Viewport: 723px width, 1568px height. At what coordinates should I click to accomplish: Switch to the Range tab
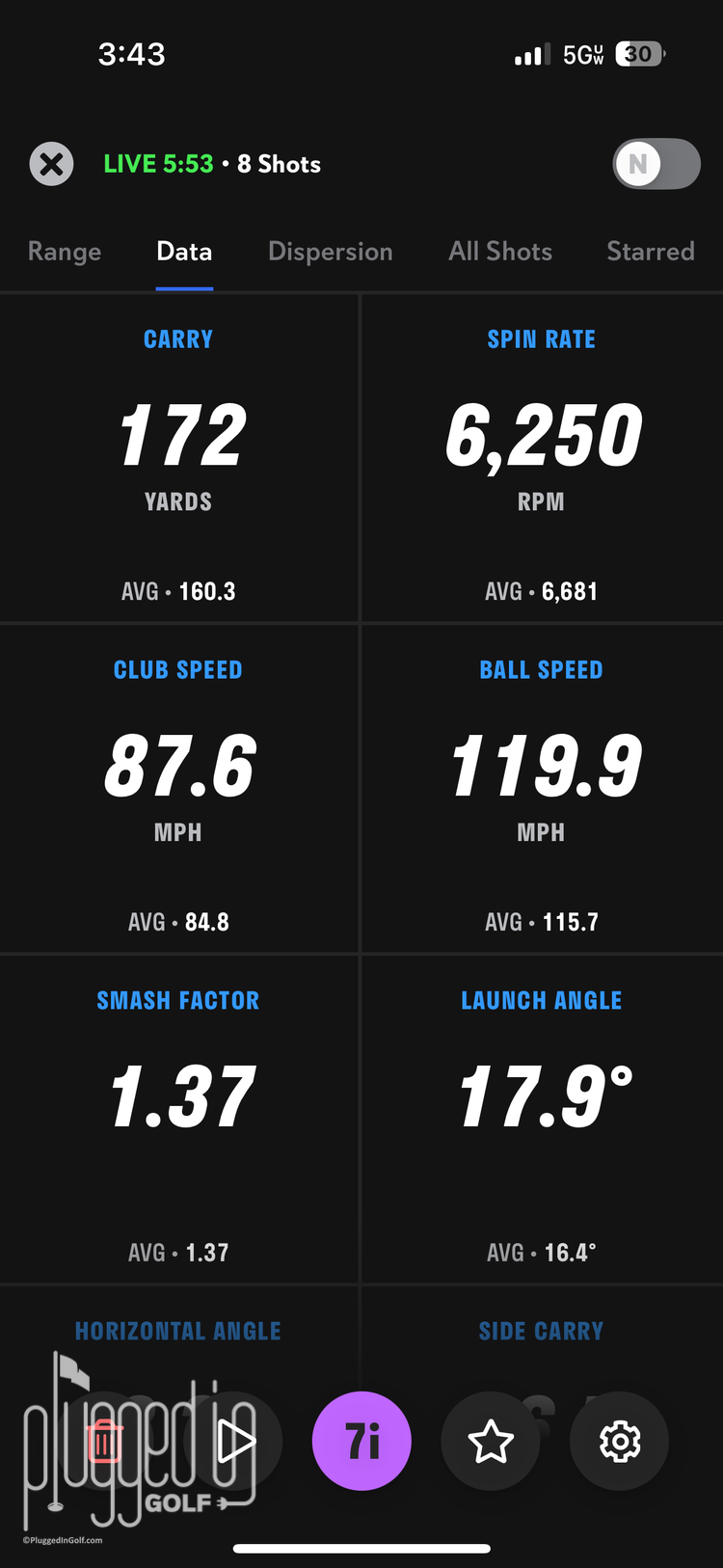tap(65, 252)
